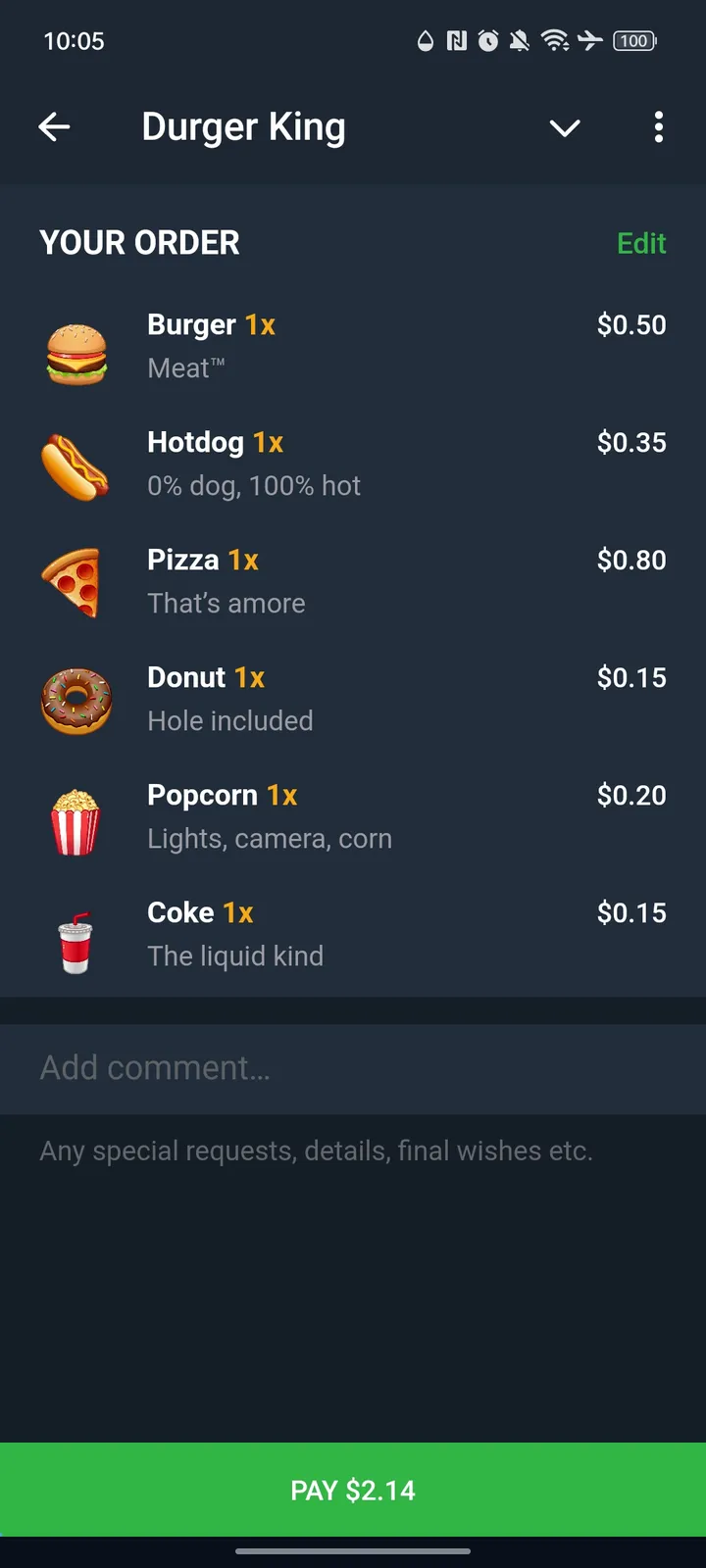Tap the Coke cup icon

[76, 934]
